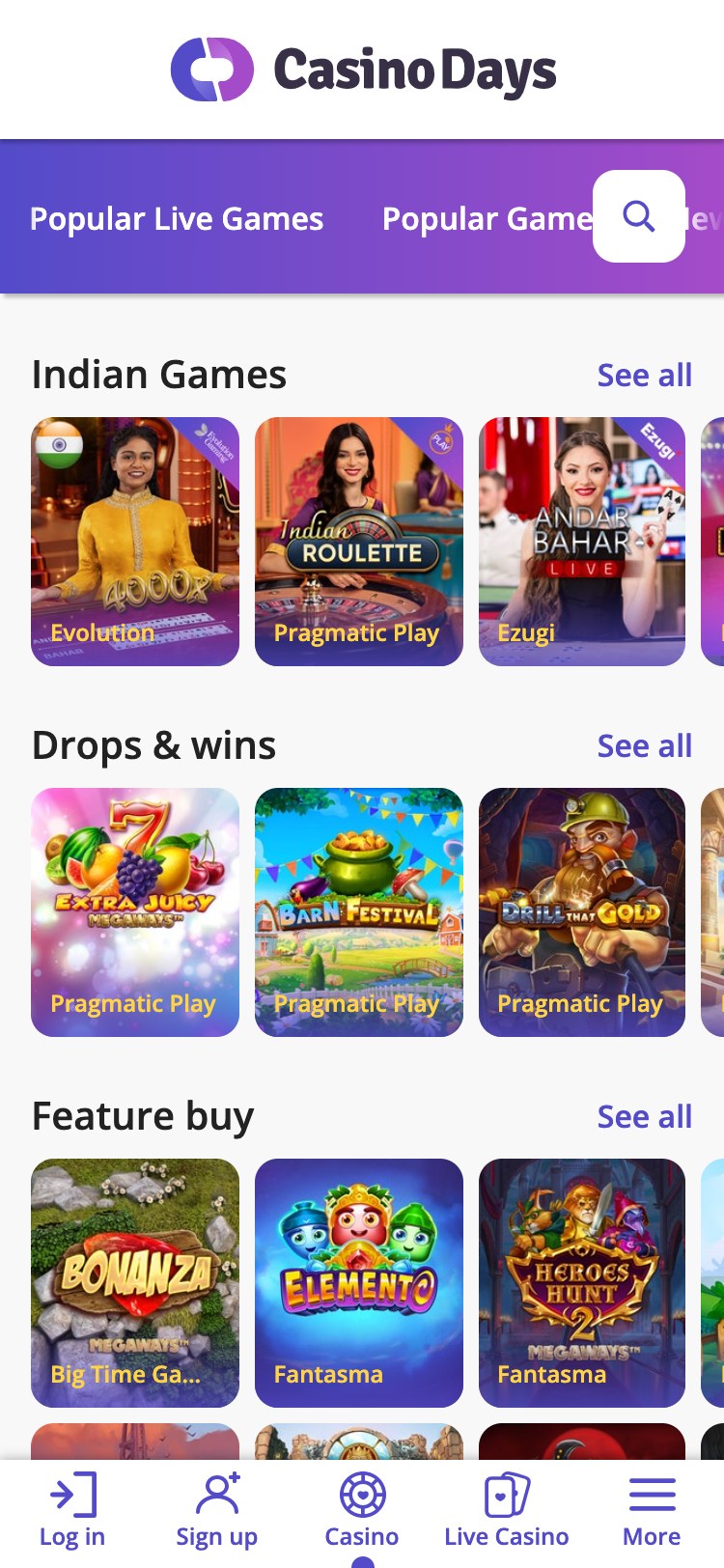Go to Sign up
Image resolution: width=724 pixels, height=1568 pixels.
217,1511
